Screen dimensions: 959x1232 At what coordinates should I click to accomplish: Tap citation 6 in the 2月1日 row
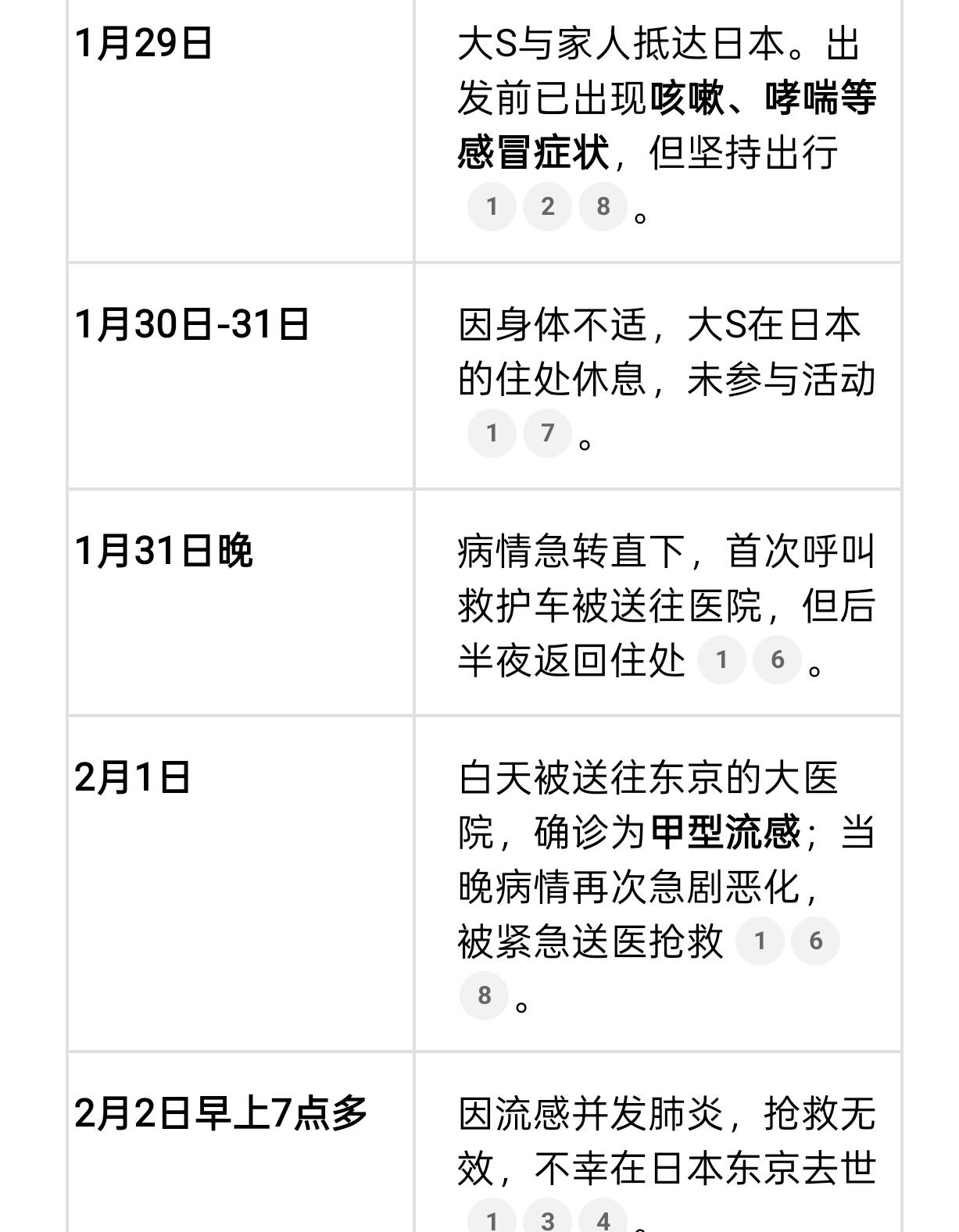[x=815, y=941]
